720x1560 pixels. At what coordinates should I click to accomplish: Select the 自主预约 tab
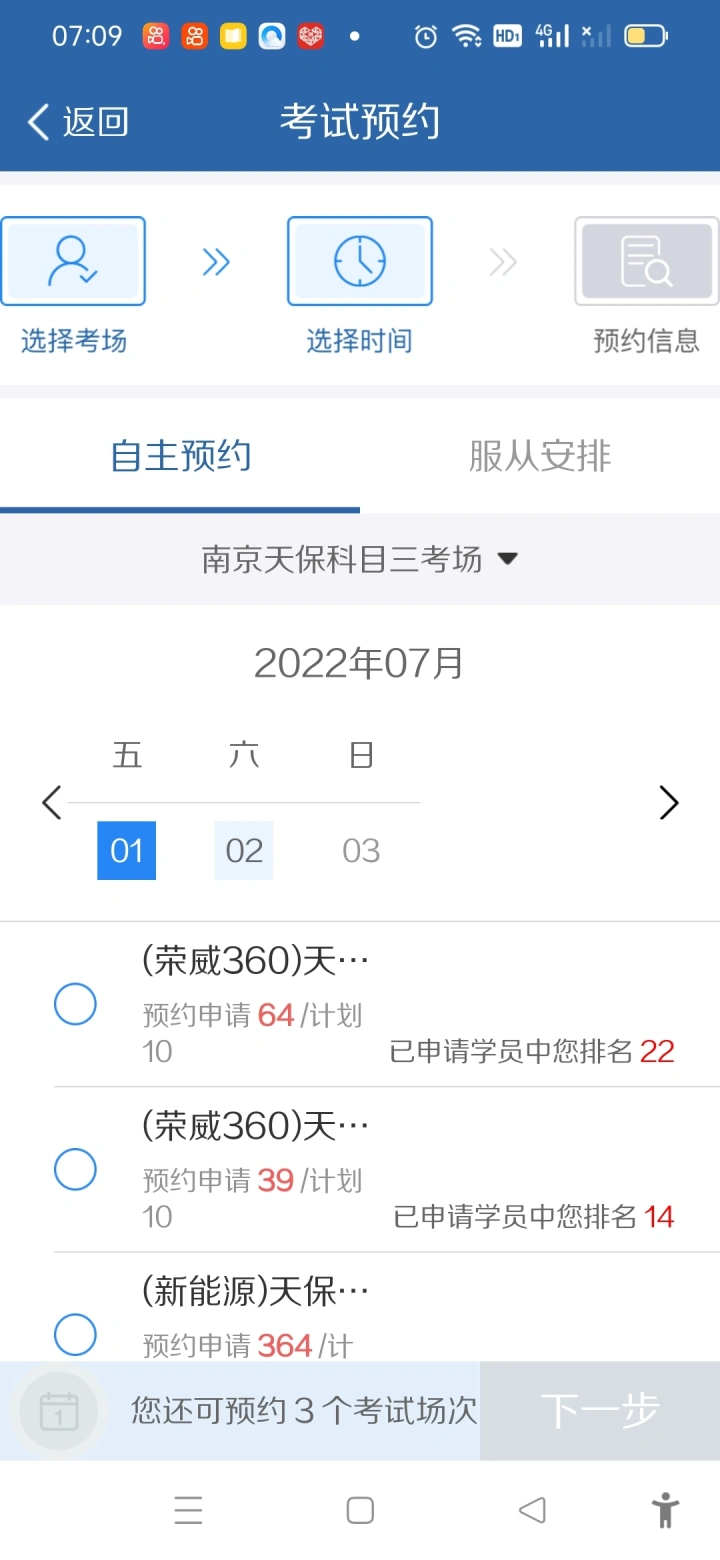[x=180, y=456]
